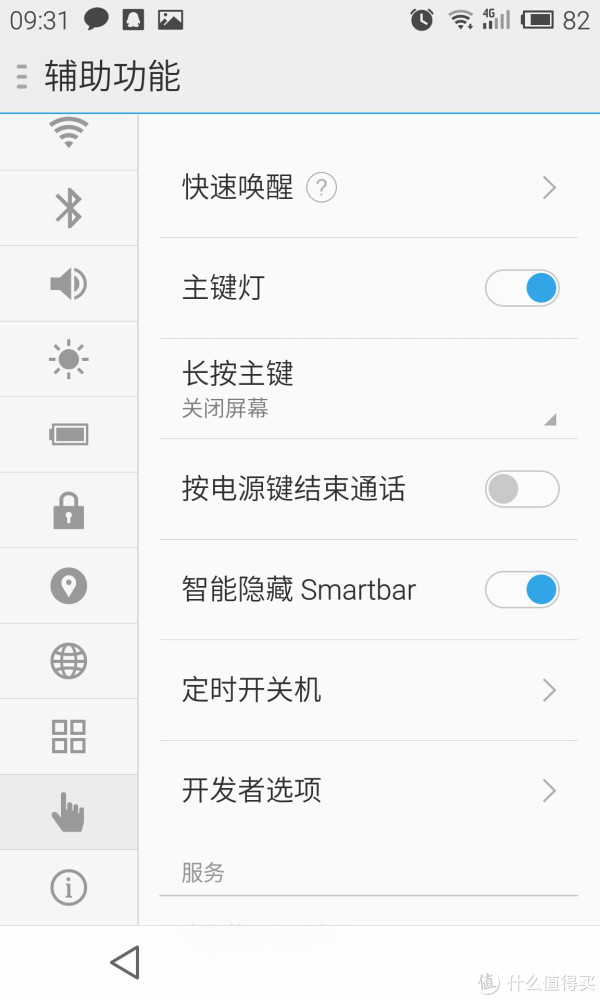
Task: Open the location settings section
Action: click(x=68, y=585)
